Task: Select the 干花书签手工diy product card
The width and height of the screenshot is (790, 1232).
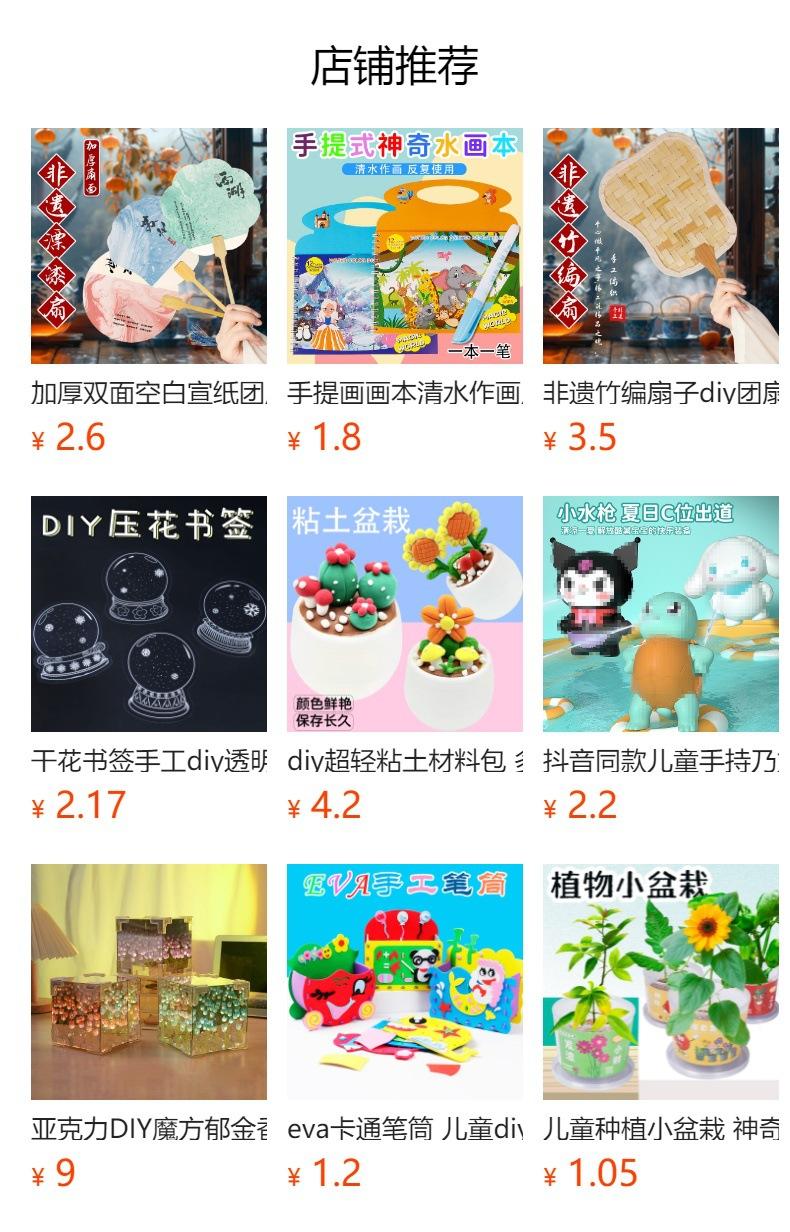Action: pos(148,614)
